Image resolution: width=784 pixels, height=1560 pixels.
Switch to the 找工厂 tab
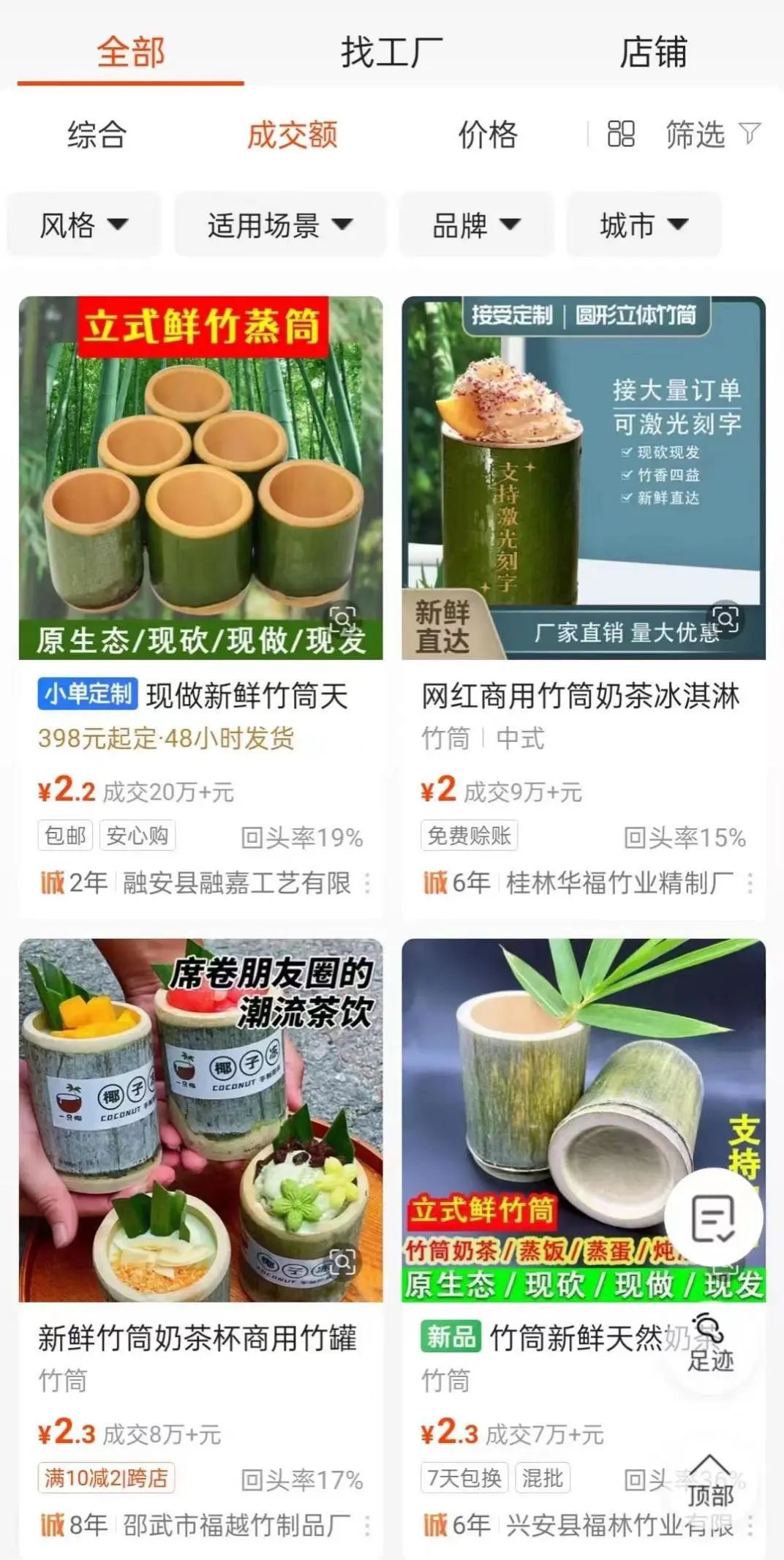391,53
